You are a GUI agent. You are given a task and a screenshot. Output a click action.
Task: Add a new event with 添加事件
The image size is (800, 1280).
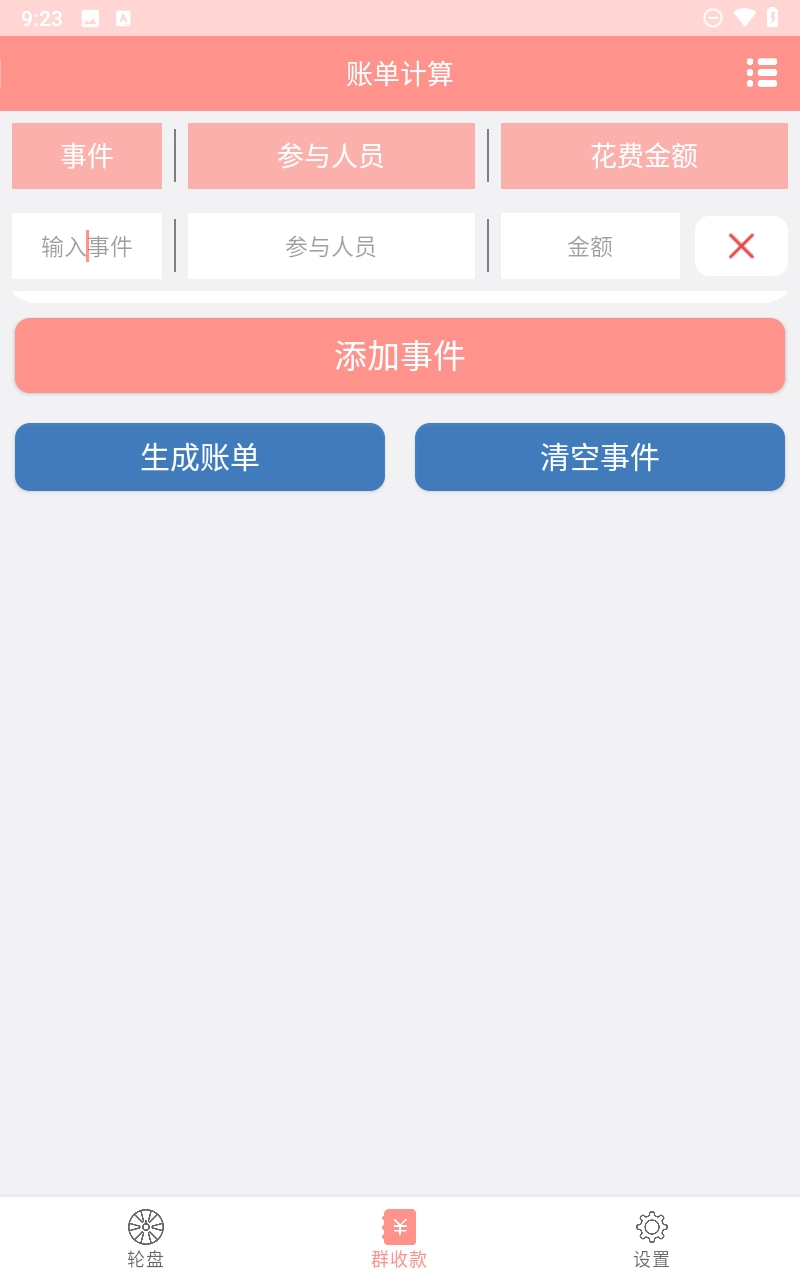pyautogui.click(x=400, y=356)
